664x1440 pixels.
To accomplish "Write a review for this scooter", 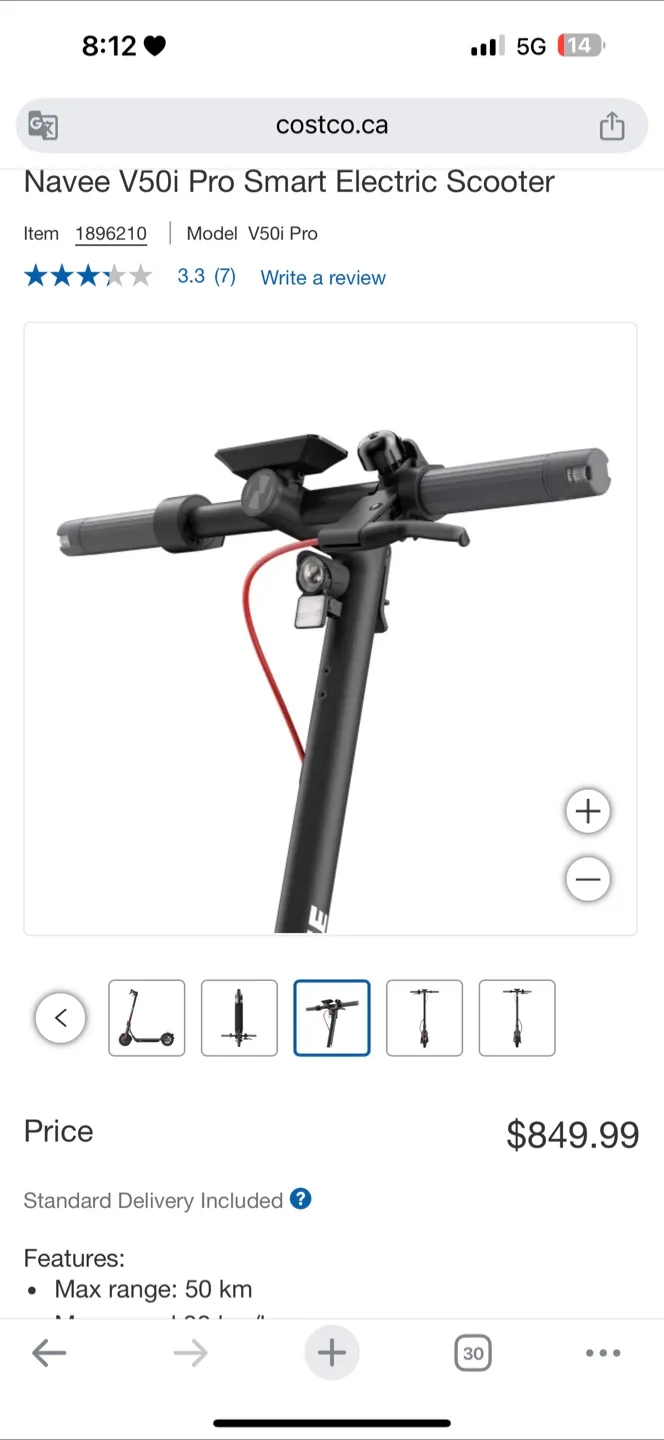I will (323, 278).
